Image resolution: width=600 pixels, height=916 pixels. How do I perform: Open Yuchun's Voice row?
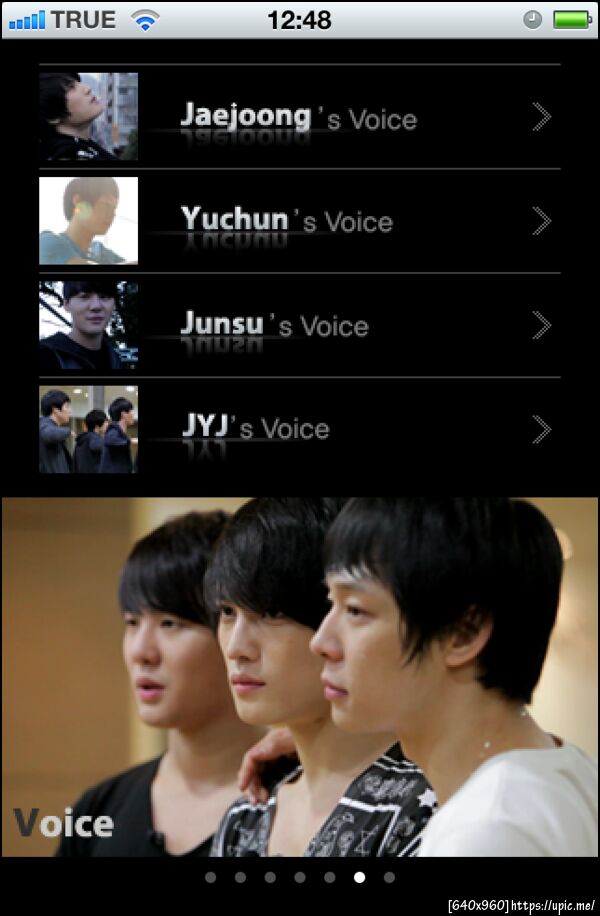pyautogui.click(x=298, y=221)
